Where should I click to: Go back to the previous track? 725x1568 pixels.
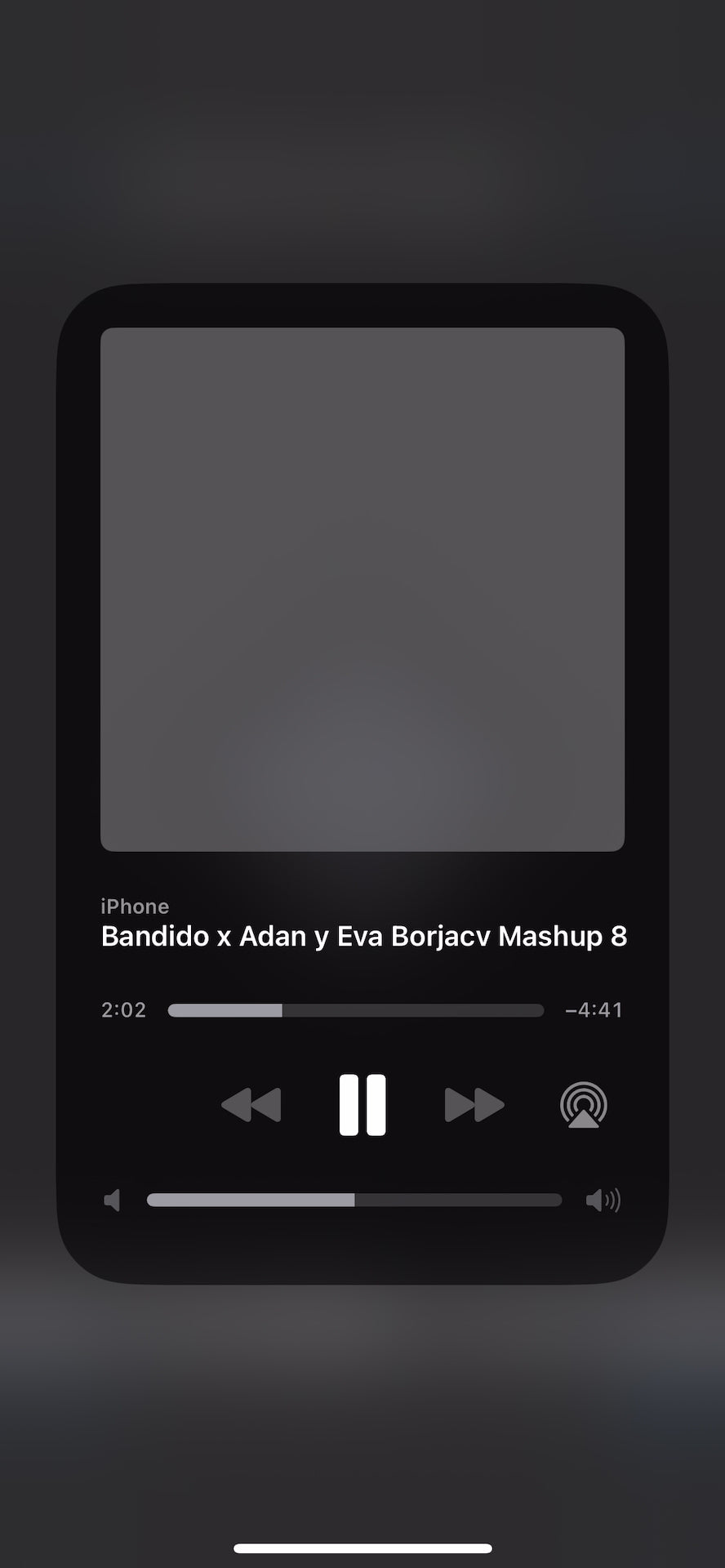point(251,1105)
